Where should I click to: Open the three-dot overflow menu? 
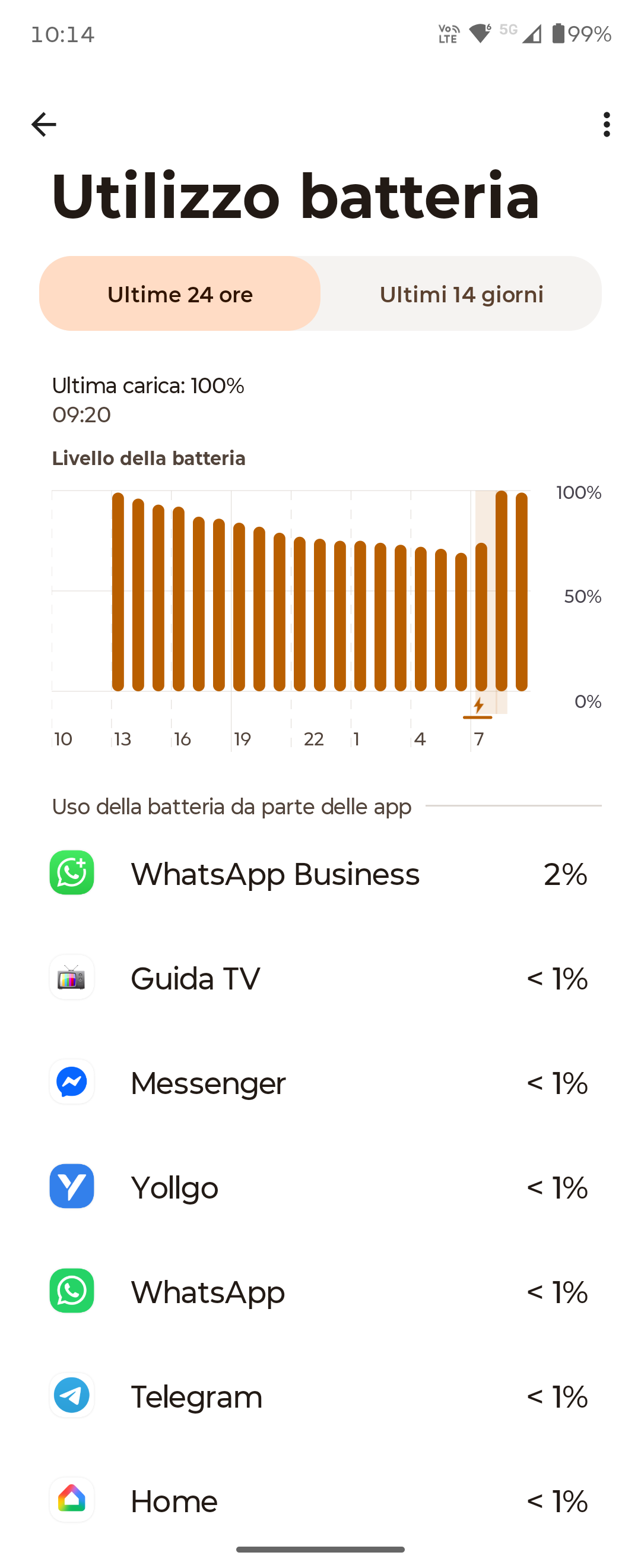[x=607, y=125]
